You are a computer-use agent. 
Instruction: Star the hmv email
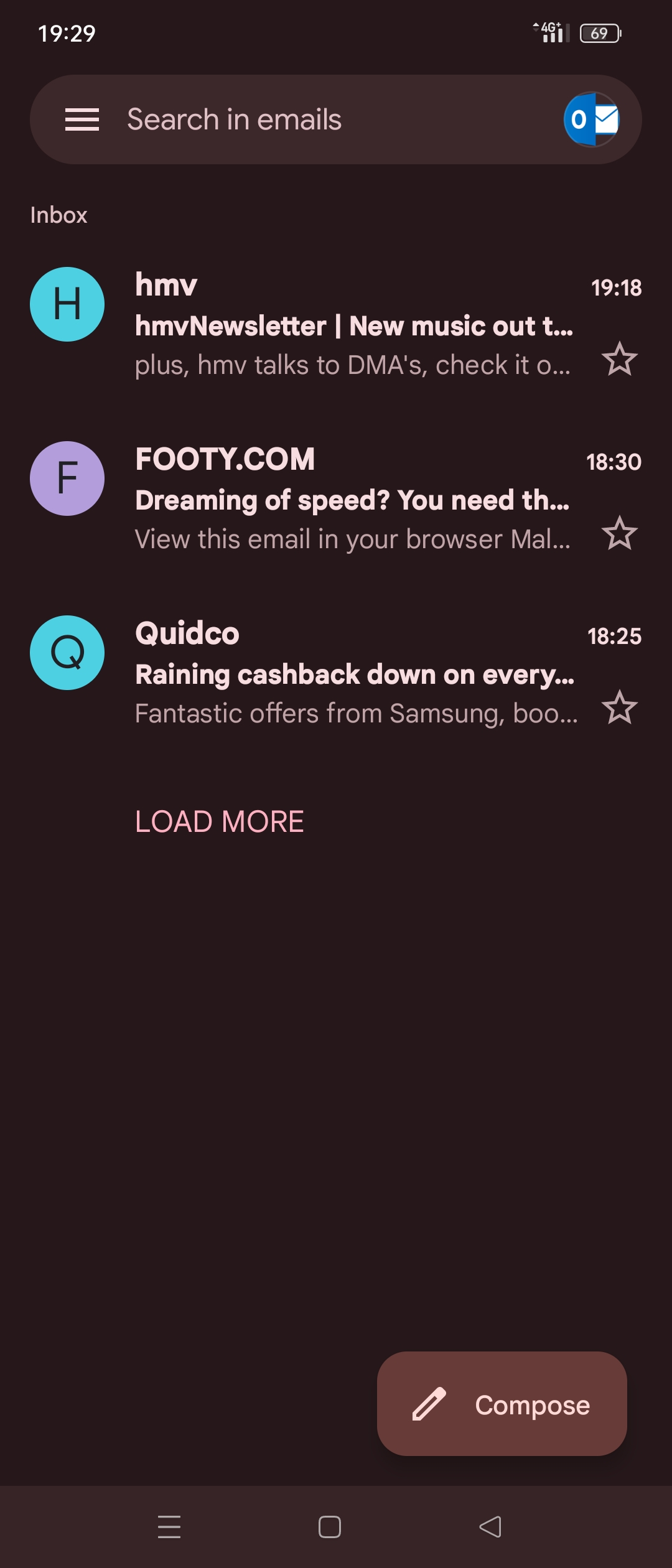(619, 359)
